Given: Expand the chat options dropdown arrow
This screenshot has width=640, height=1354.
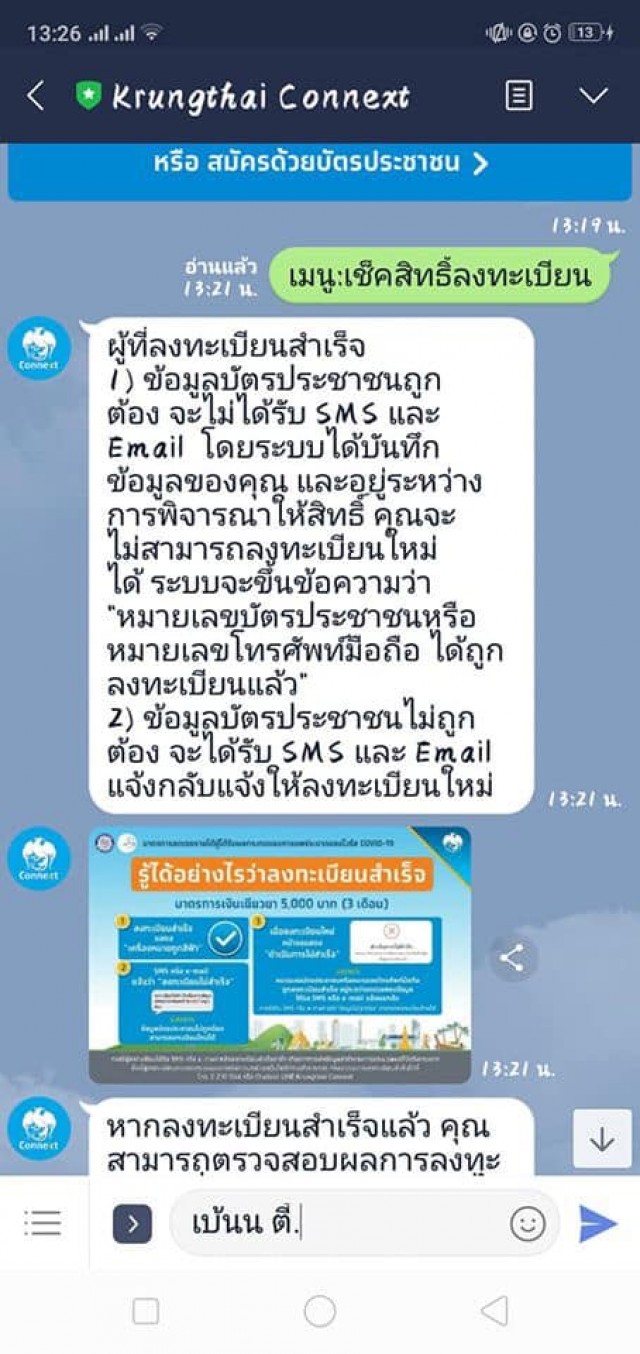Looking at the screenshot, I should click(594, 97).
